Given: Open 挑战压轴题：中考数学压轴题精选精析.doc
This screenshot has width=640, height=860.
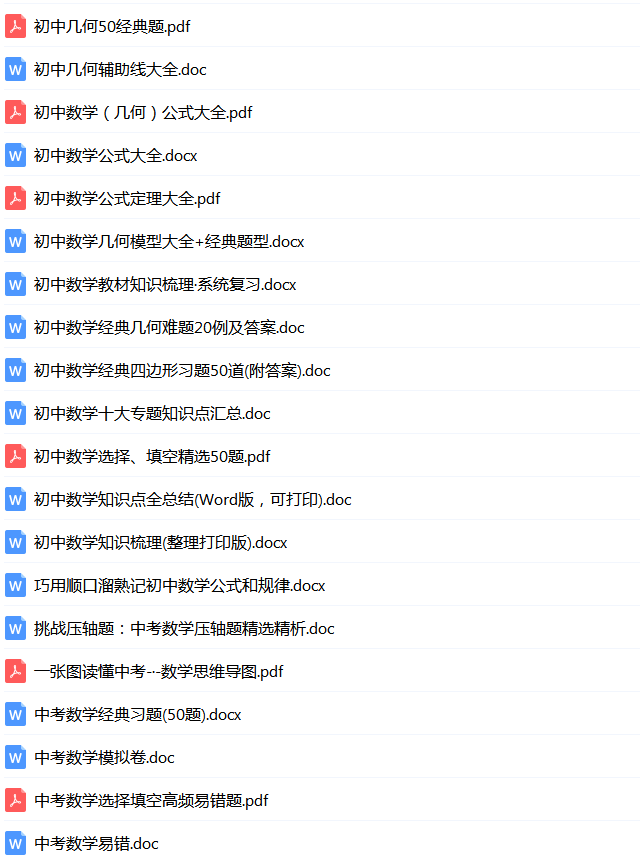Looking at the screenshot, I should pyautogui.click(x=184, y=629).
